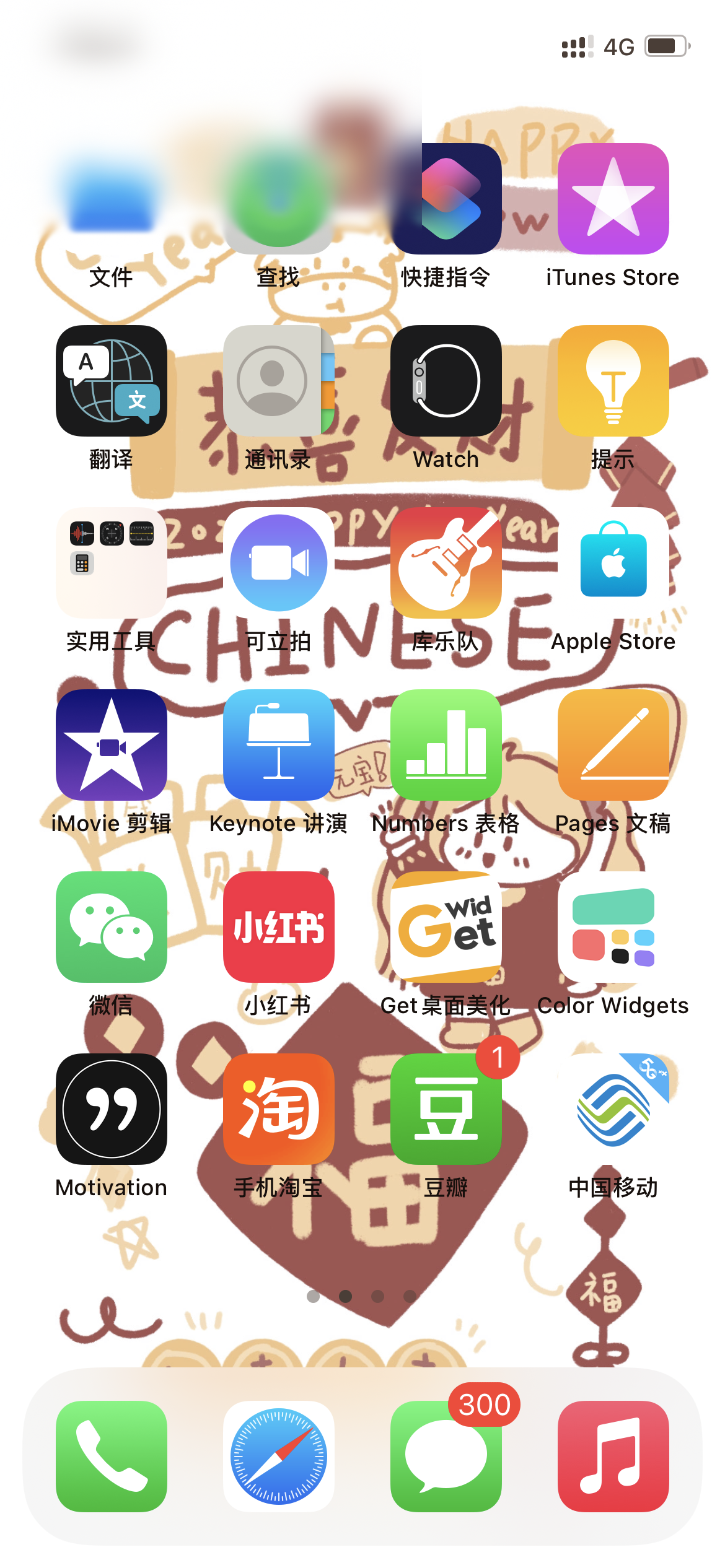725x1568 pixels.
Task: Open the 实用工具 folder
Action: point(112,563)
